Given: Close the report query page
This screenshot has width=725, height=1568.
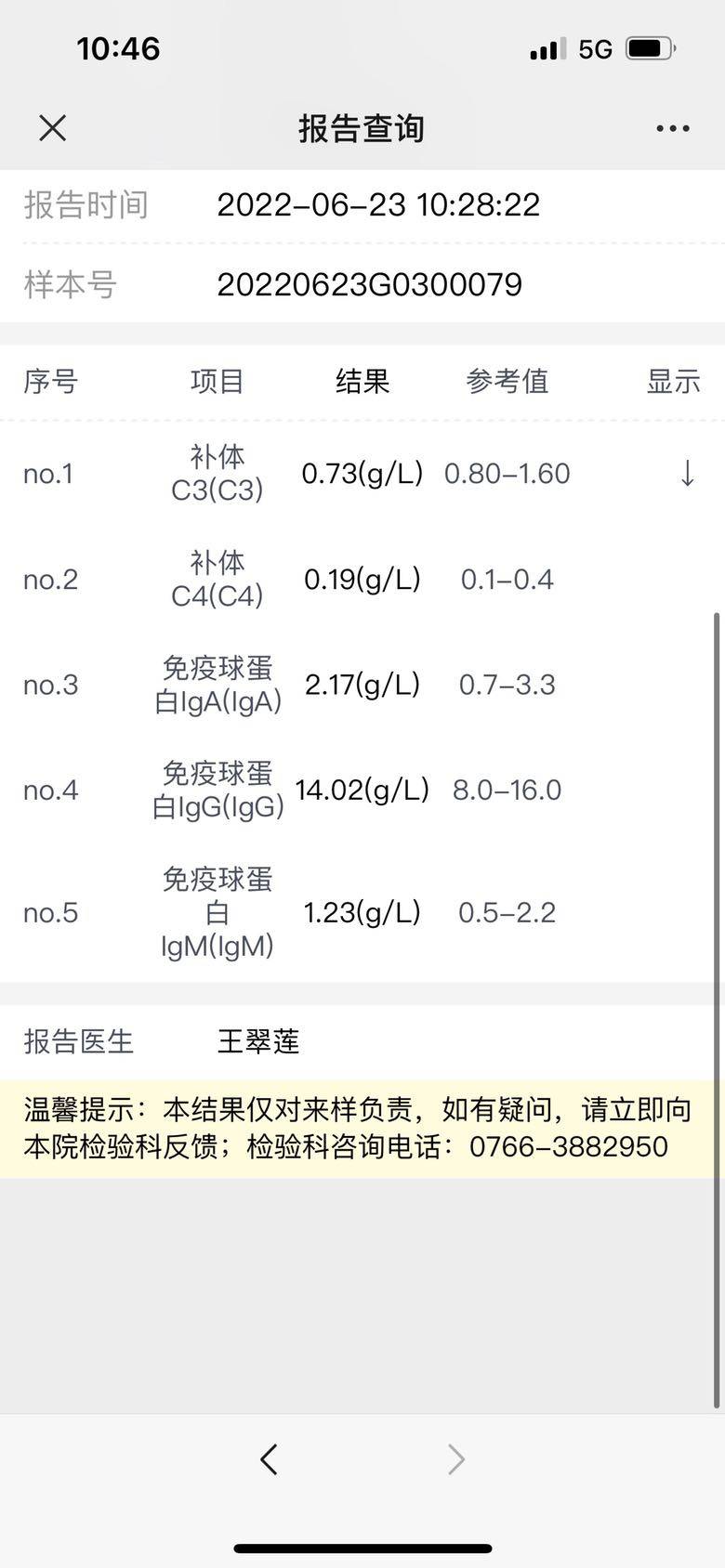Looking at the screenshot, I should (x=53, y=128).
